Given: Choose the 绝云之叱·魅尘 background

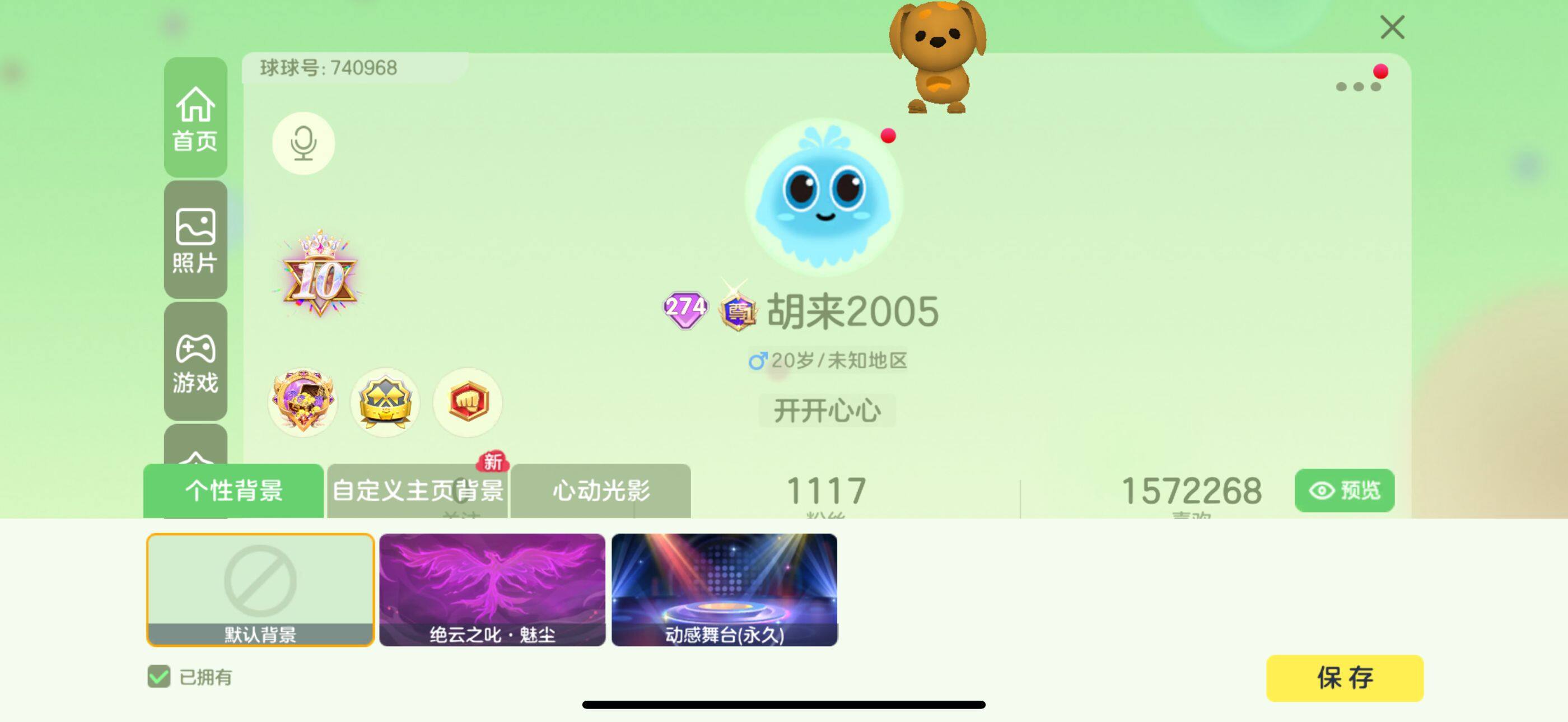Looking at the screenshot, I should pos(492,589).
